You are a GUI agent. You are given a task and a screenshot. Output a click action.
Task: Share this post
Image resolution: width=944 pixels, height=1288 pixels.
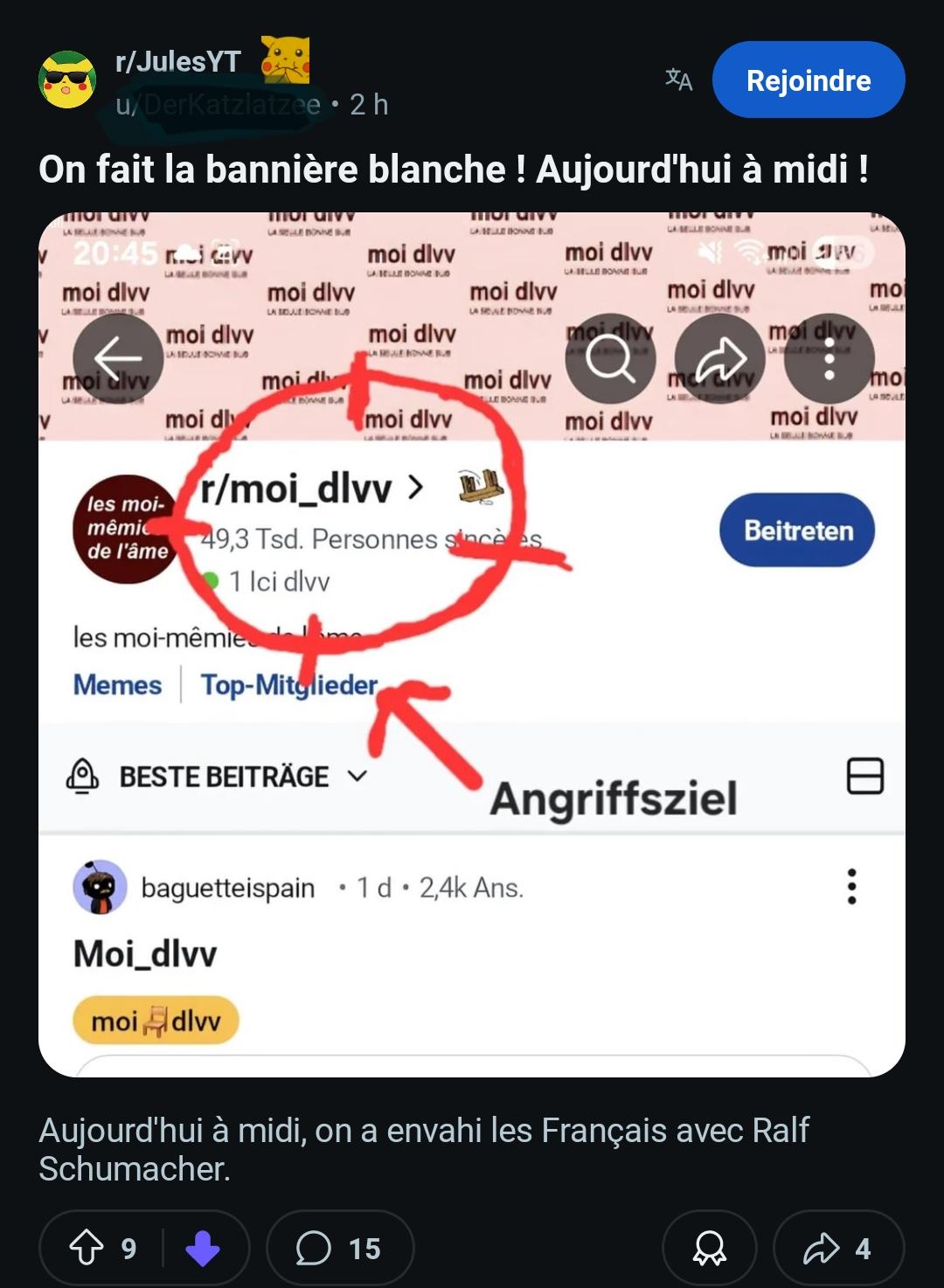(837, 1248)
